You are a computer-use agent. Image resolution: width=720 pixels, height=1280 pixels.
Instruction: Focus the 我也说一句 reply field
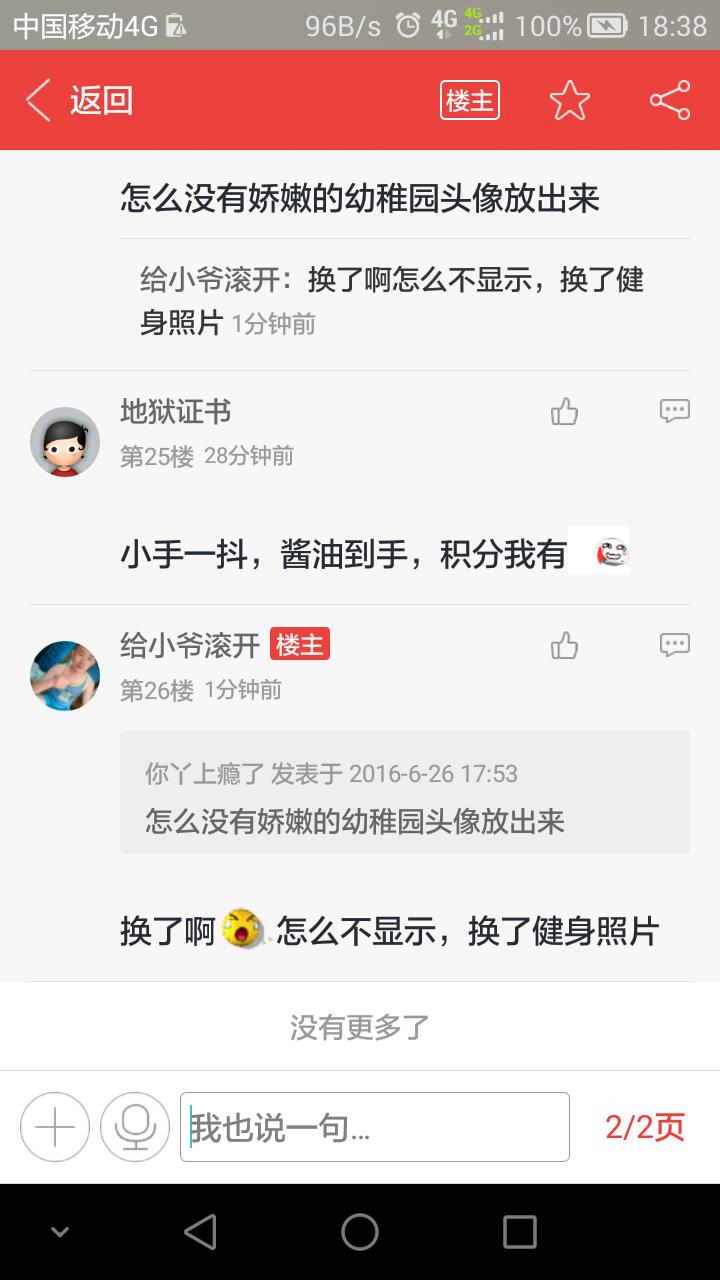pos(375,1127)
